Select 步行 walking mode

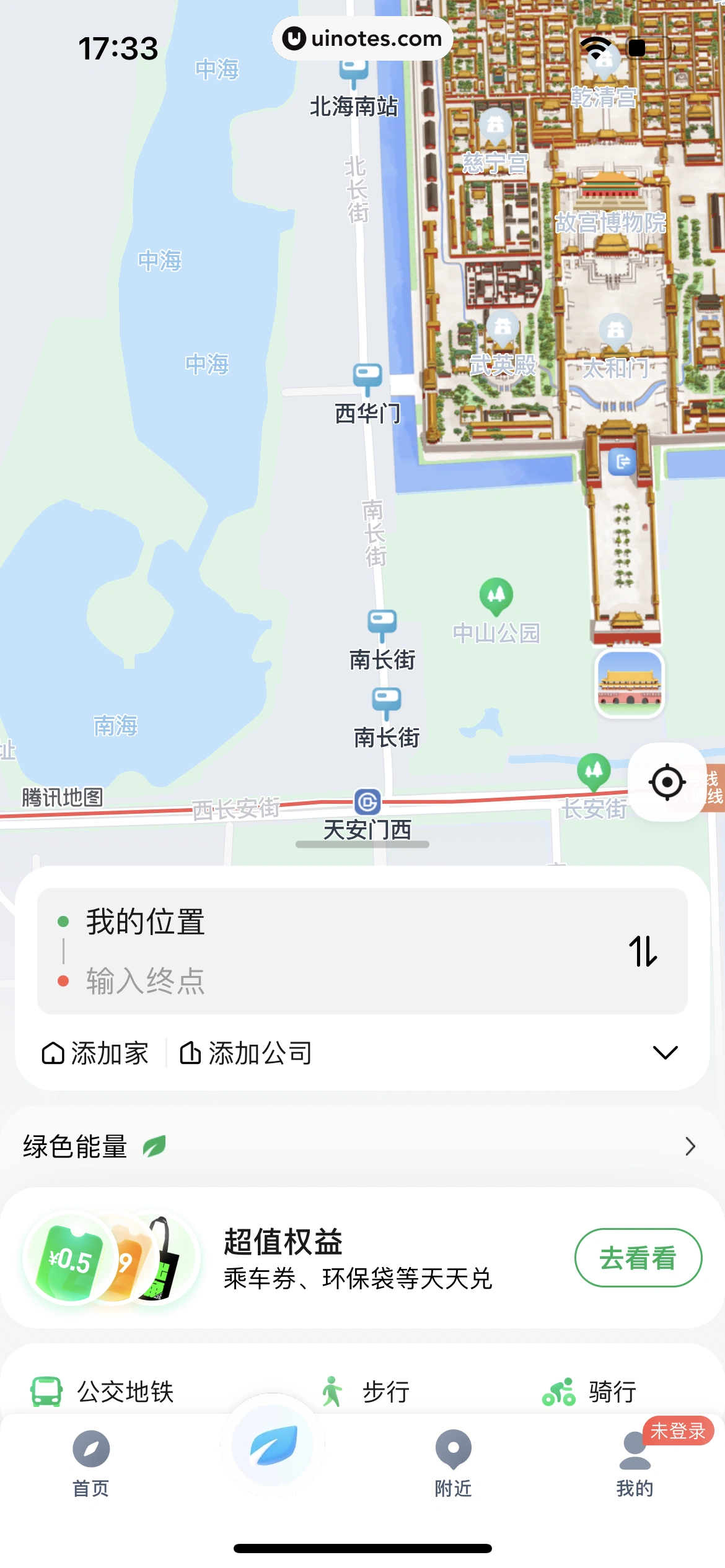coord(366,1392)
